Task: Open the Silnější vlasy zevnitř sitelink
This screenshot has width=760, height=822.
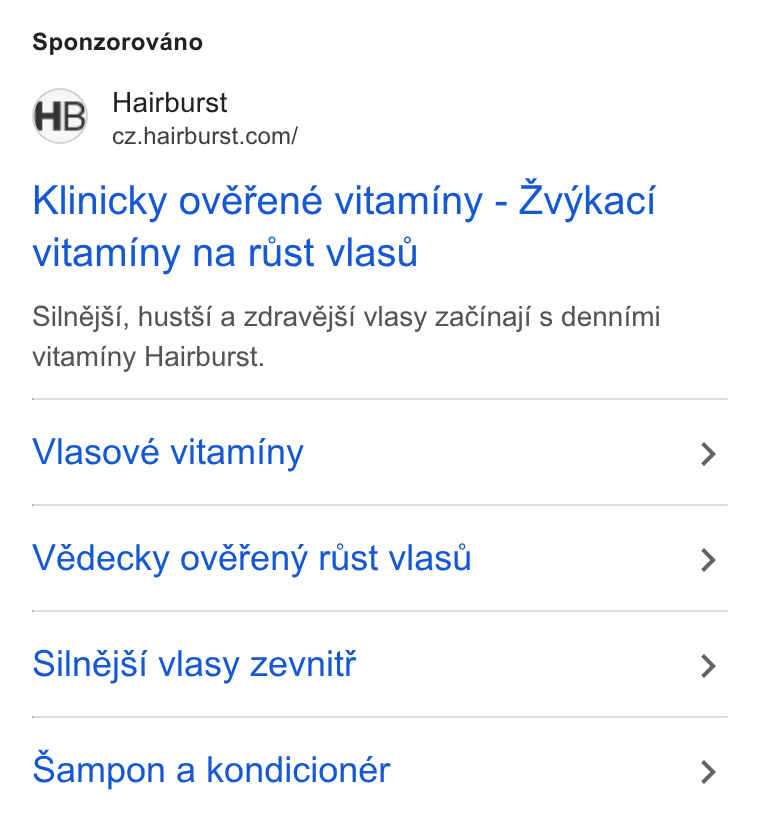Action: pos(379,664)
